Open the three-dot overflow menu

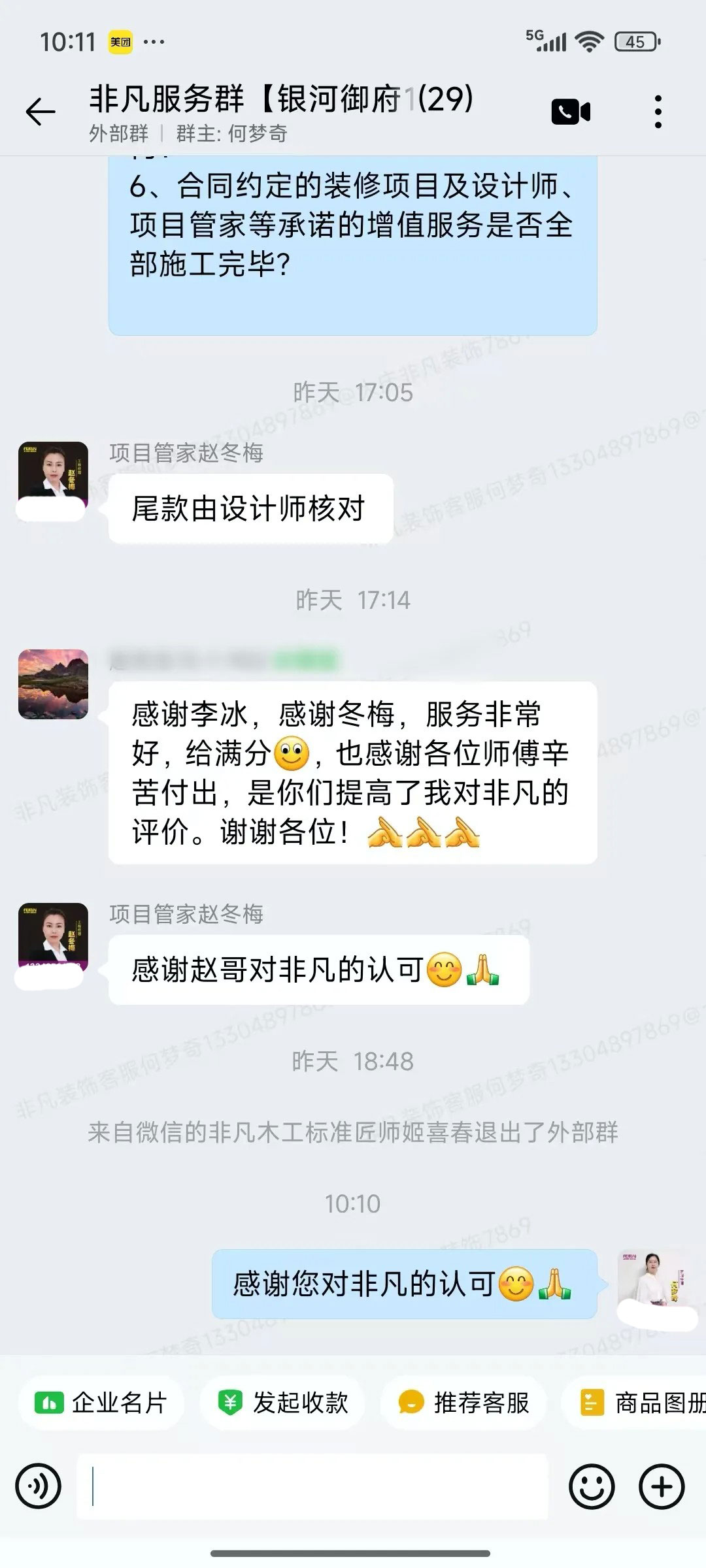pyautogui.click(x=658, y=112)
